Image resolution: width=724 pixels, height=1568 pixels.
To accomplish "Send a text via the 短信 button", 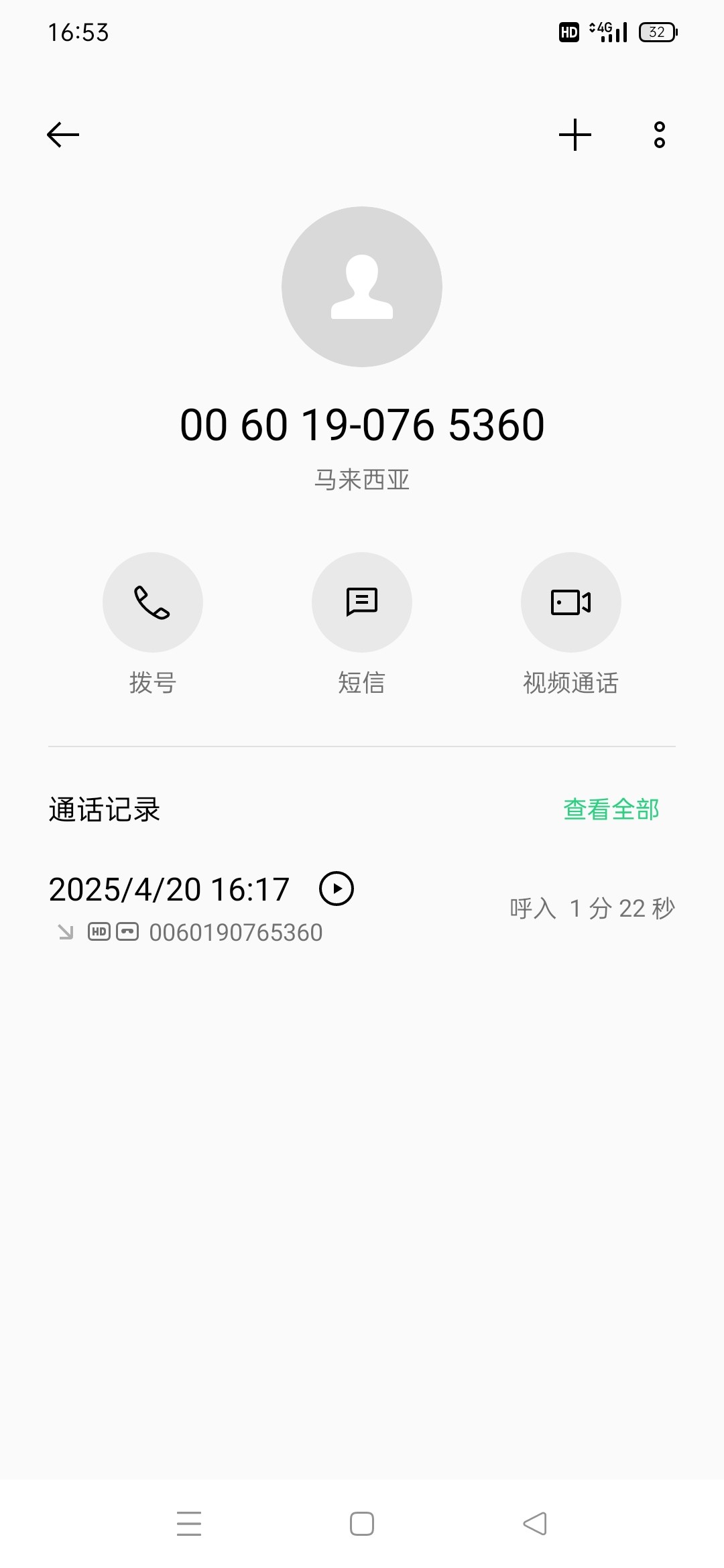I will (362, 602).
